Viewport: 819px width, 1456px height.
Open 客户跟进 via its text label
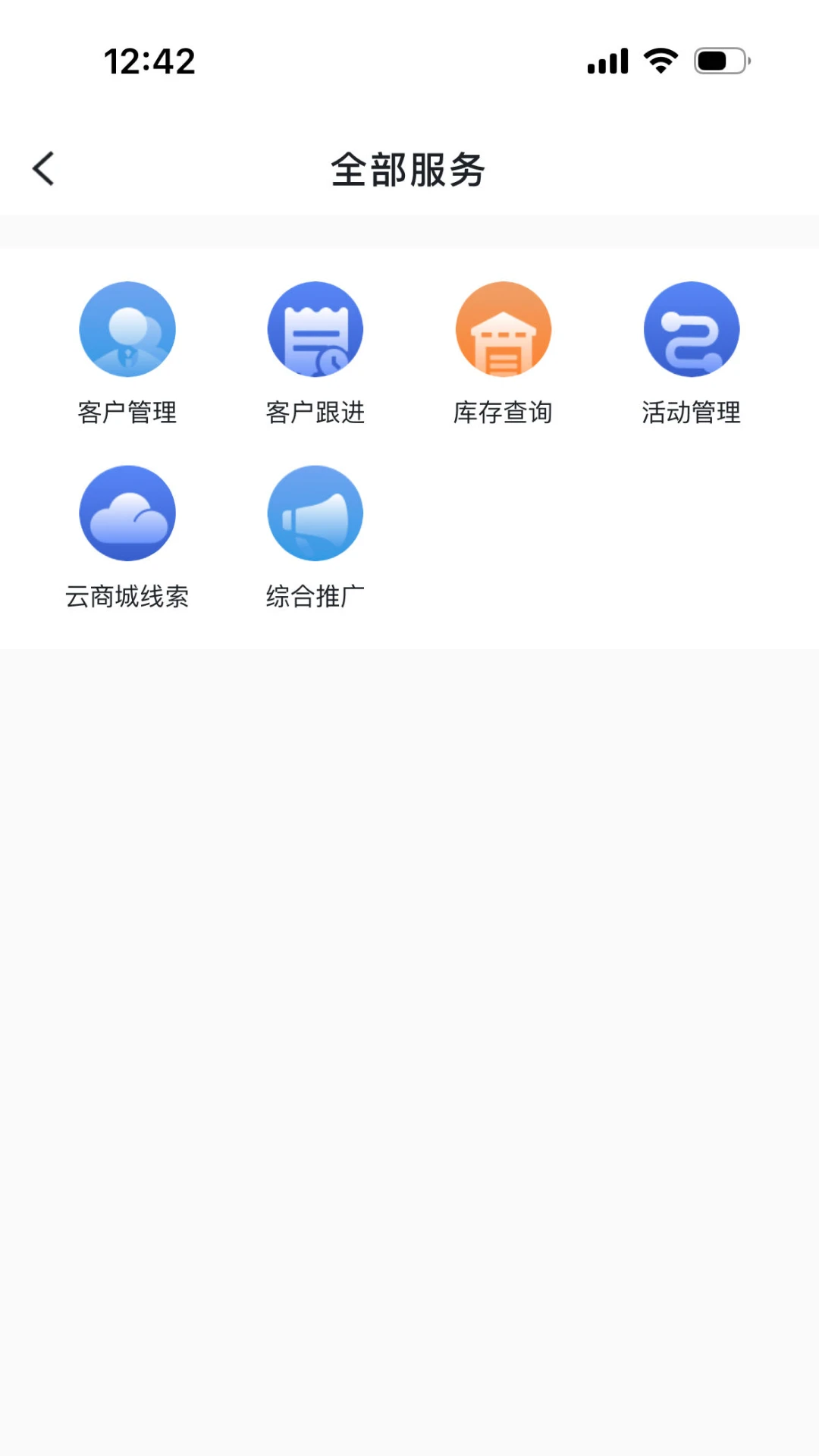click(315, 413)
